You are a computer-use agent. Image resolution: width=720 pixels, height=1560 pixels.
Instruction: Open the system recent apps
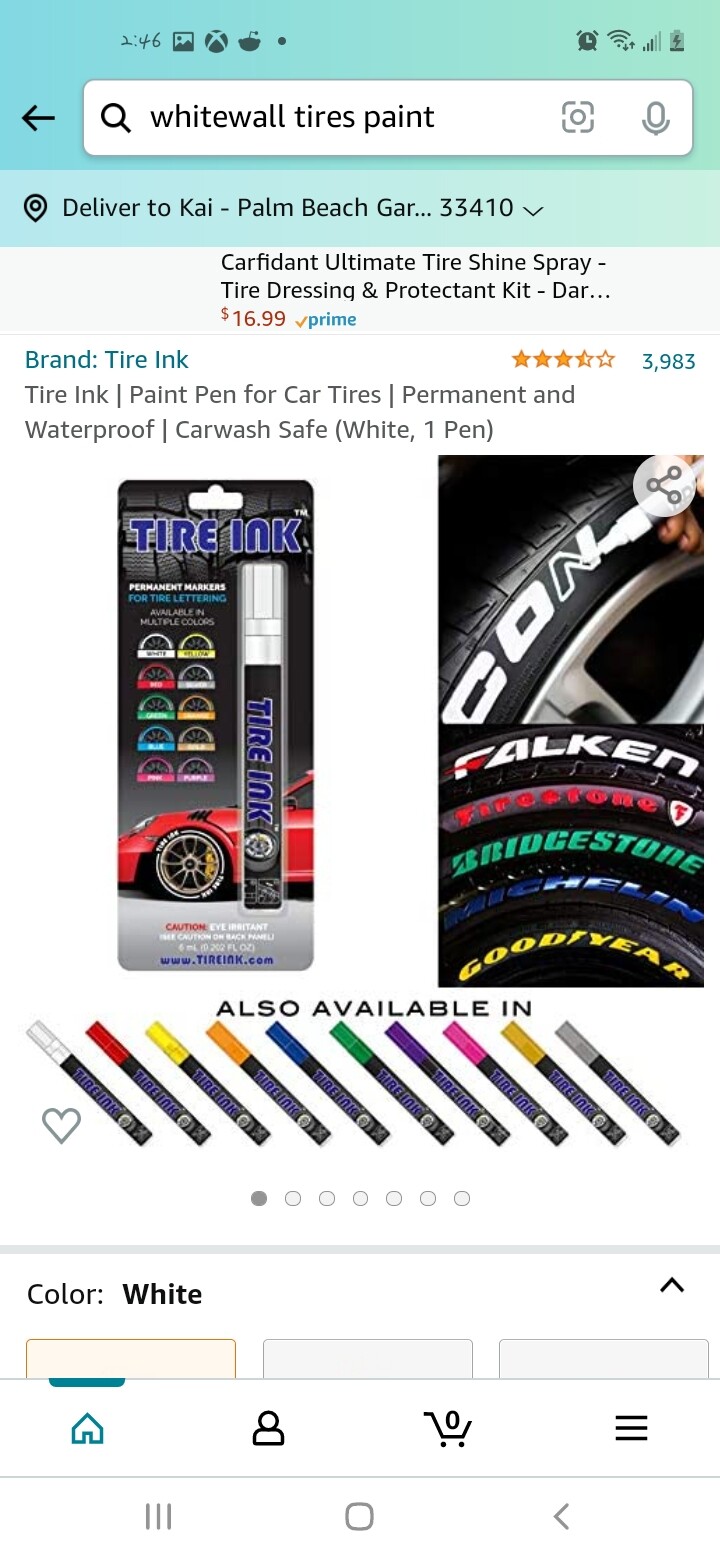pyautogui.click(x=158, y=1516)
